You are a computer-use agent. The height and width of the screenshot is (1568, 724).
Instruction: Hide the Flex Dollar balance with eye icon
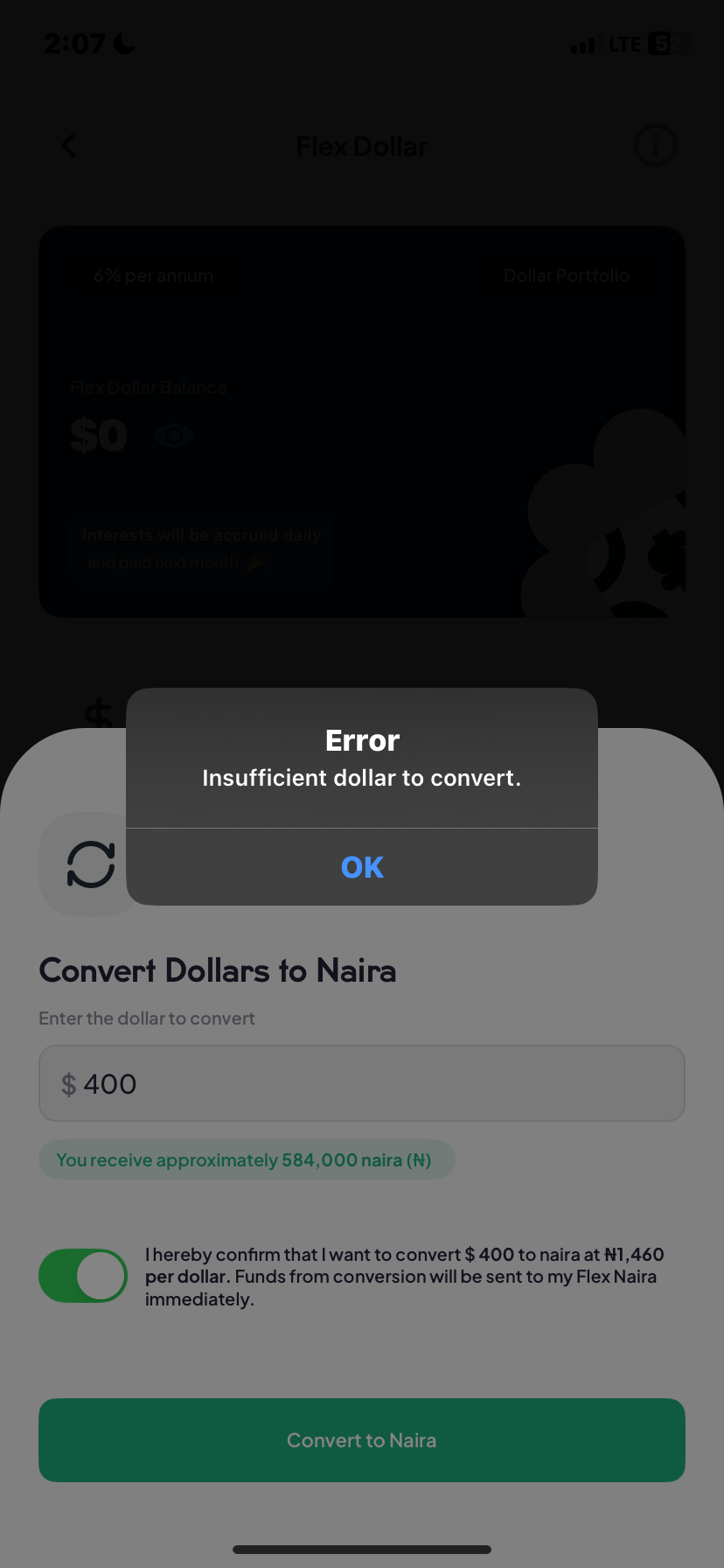pyautogui.click(x=174, y=436)
